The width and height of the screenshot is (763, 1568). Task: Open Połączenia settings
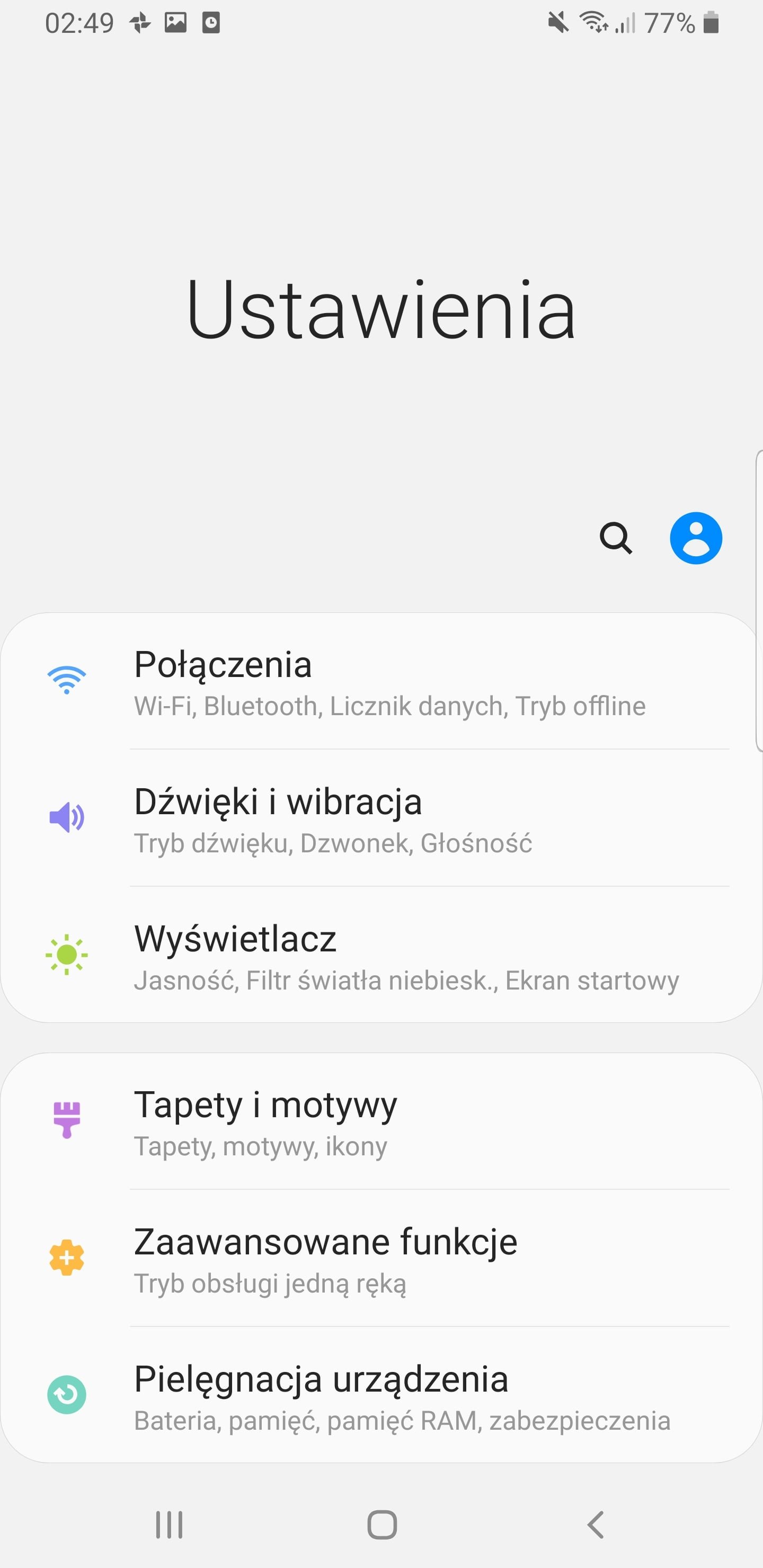coord(381,681)
